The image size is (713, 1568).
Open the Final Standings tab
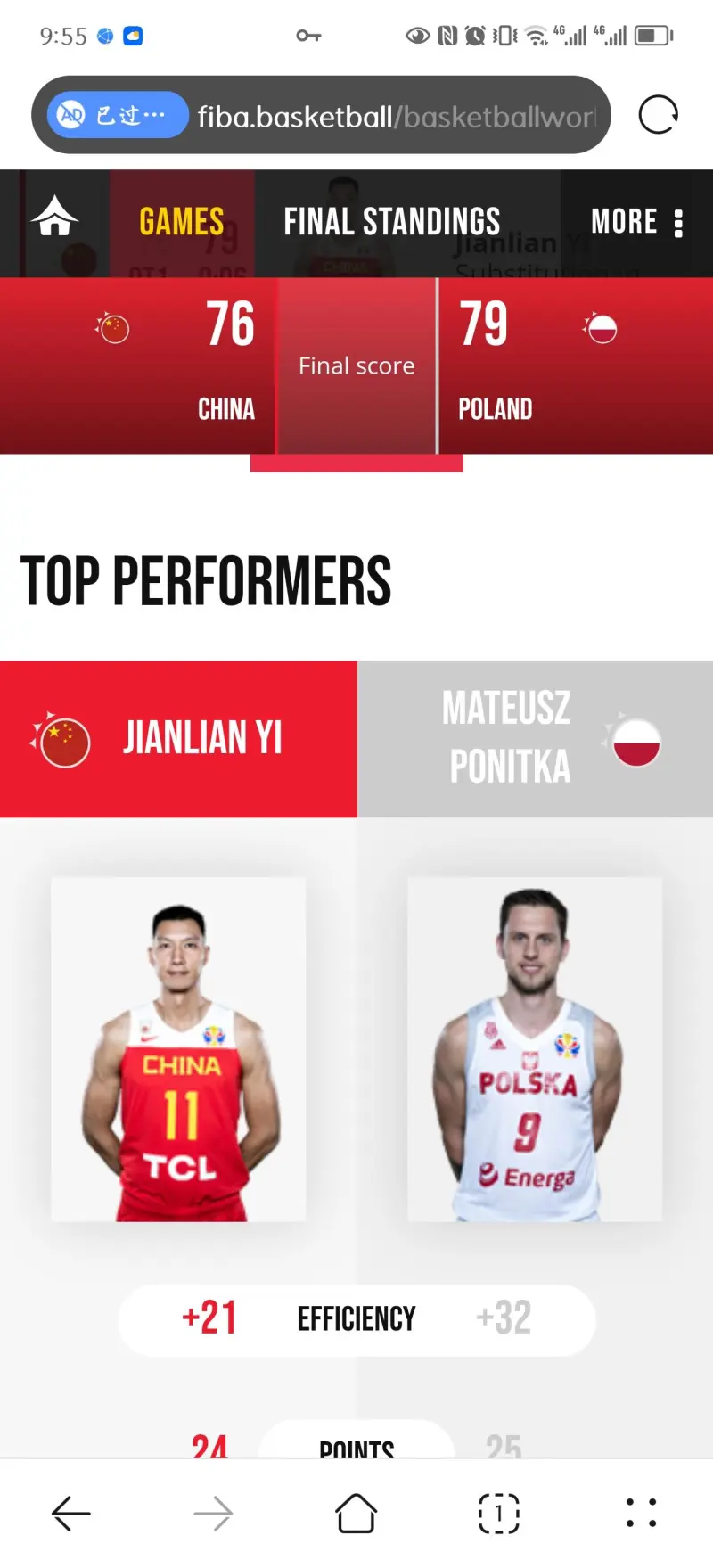pos(392,222)
